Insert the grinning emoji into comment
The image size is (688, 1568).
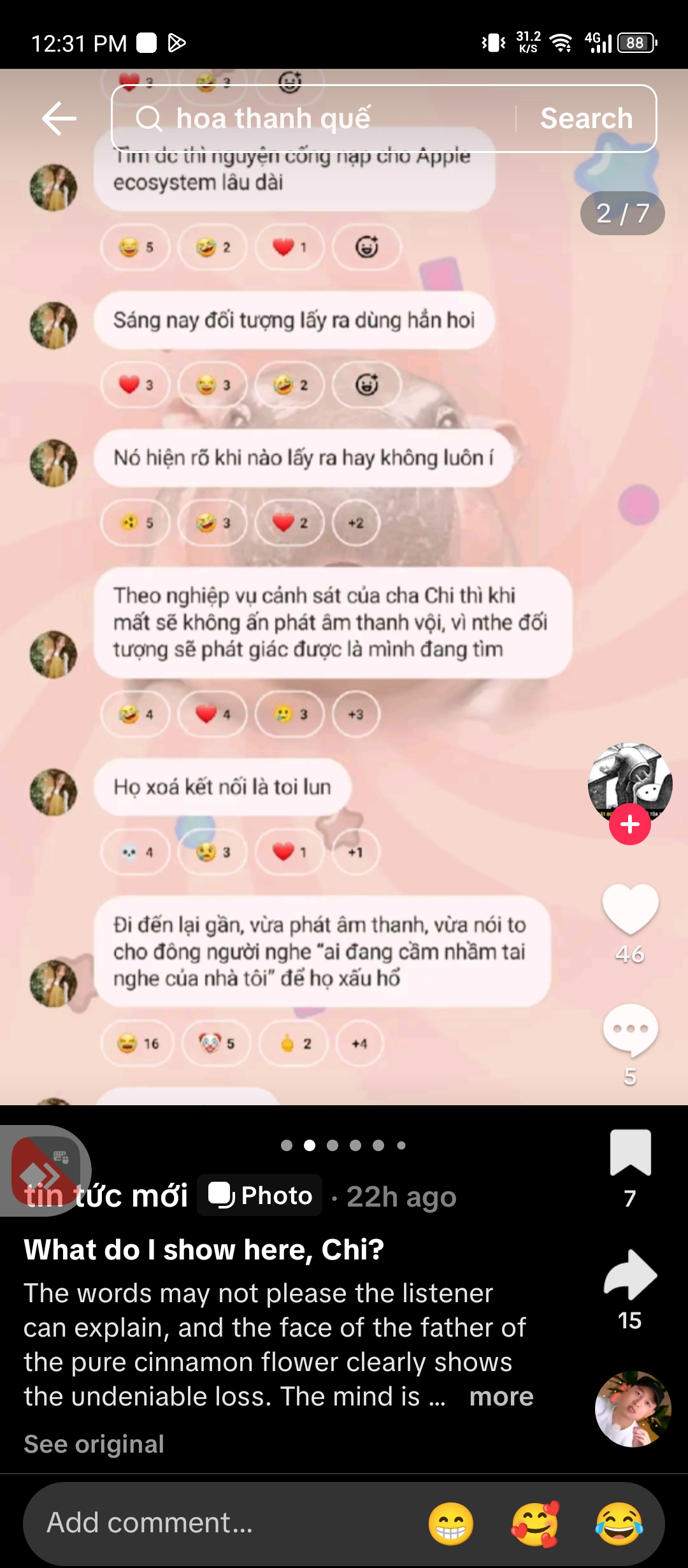point(450,1524)
